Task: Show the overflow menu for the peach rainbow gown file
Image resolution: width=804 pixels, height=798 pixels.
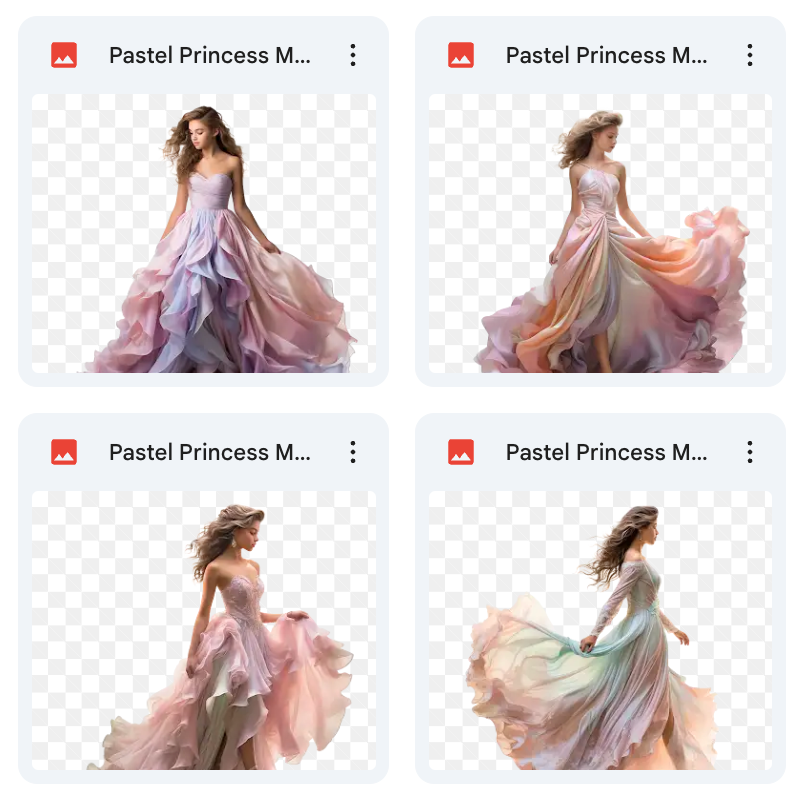Action: pyautogui.click(x=750, y=56)
